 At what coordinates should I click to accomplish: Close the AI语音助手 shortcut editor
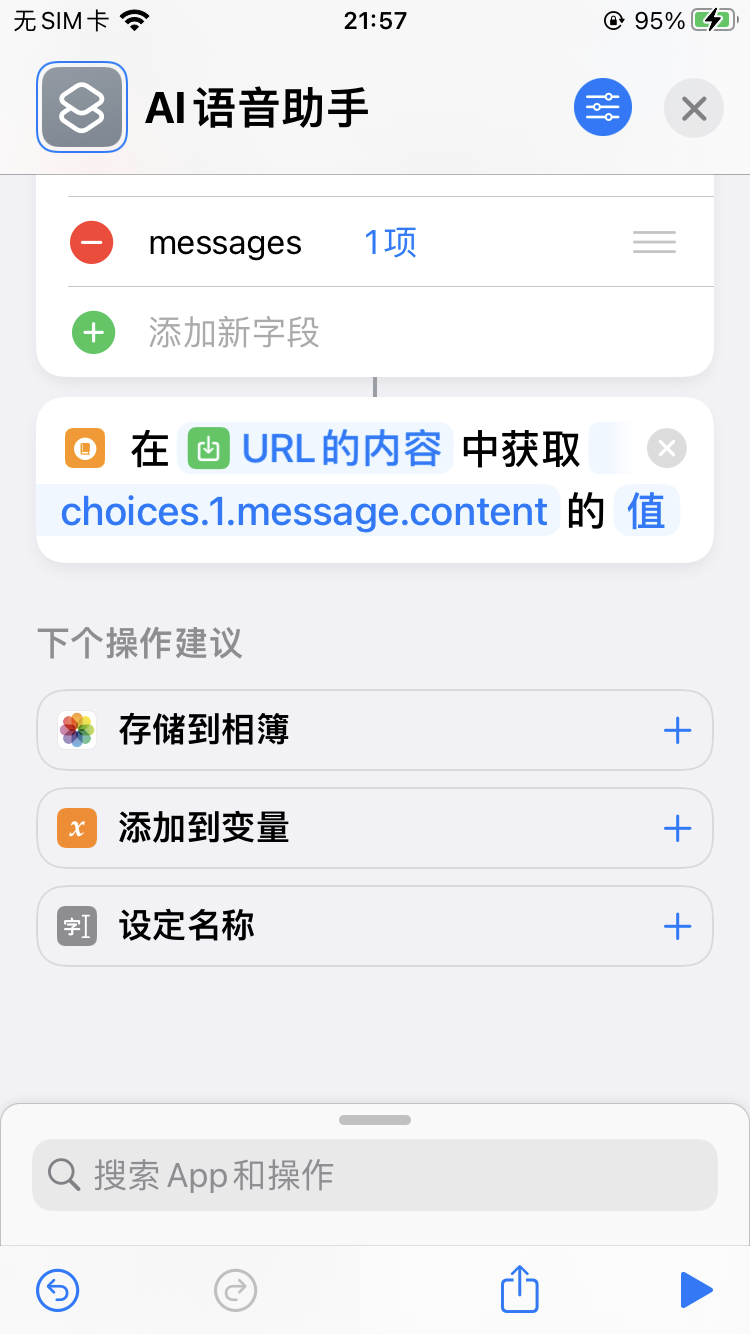(x=693, y=107)
